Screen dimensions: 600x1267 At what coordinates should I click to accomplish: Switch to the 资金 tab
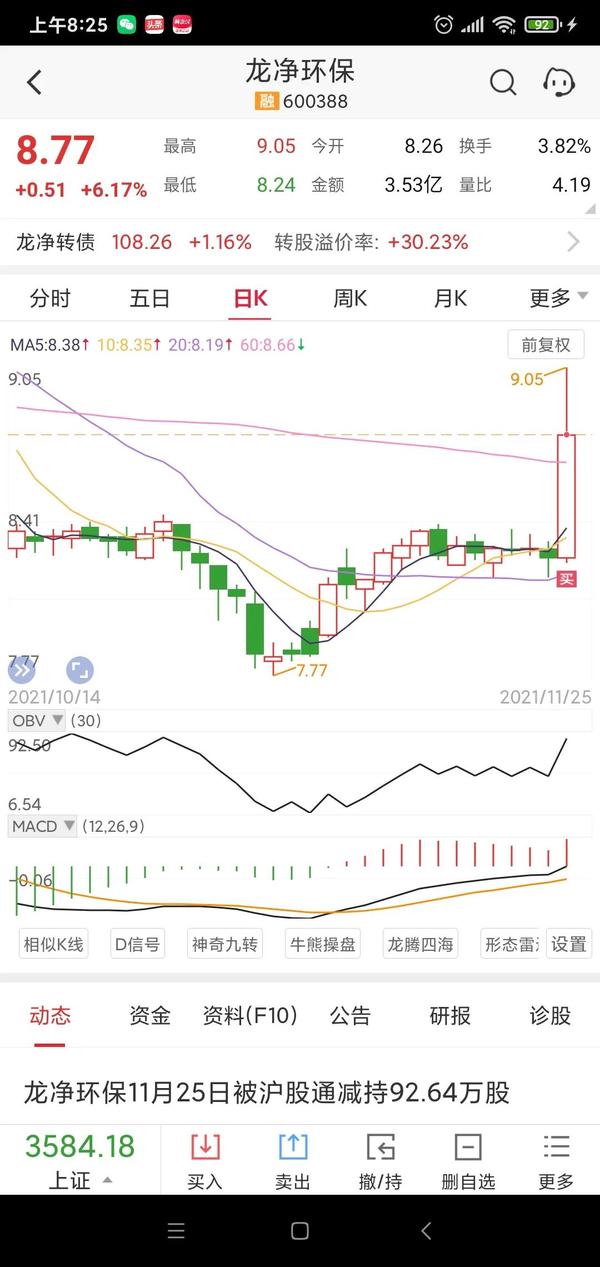[x=150, y=1016]
